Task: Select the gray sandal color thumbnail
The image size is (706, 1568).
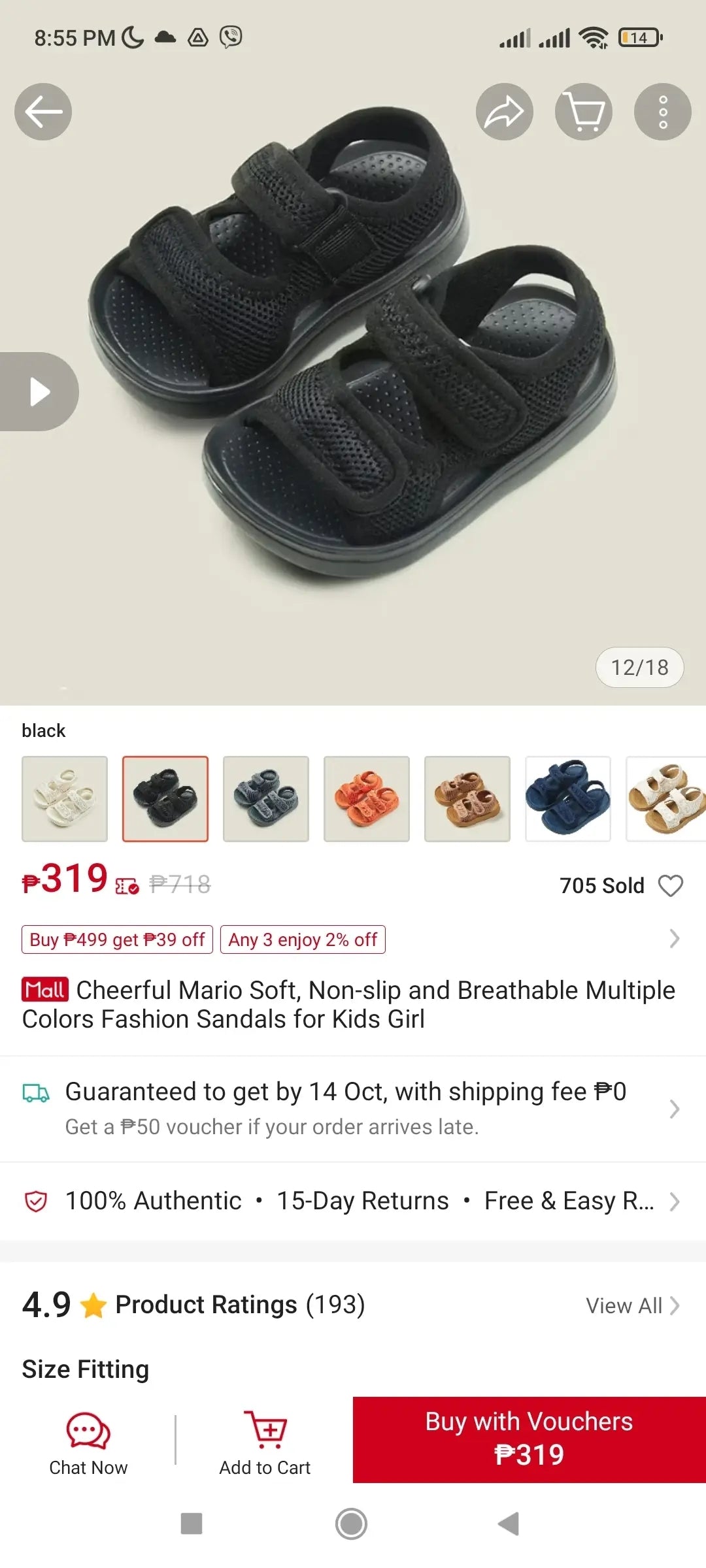Action: coord(266,798)
